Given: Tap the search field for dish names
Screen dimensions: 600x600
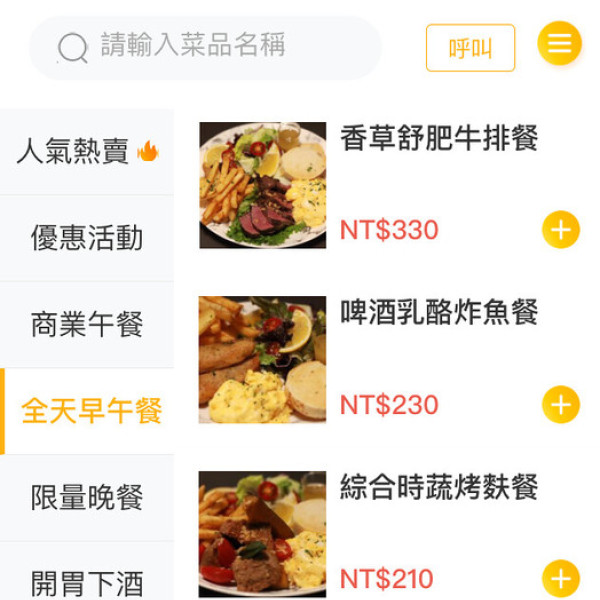Looking at the screenshot, I should (x=205, y=47).
